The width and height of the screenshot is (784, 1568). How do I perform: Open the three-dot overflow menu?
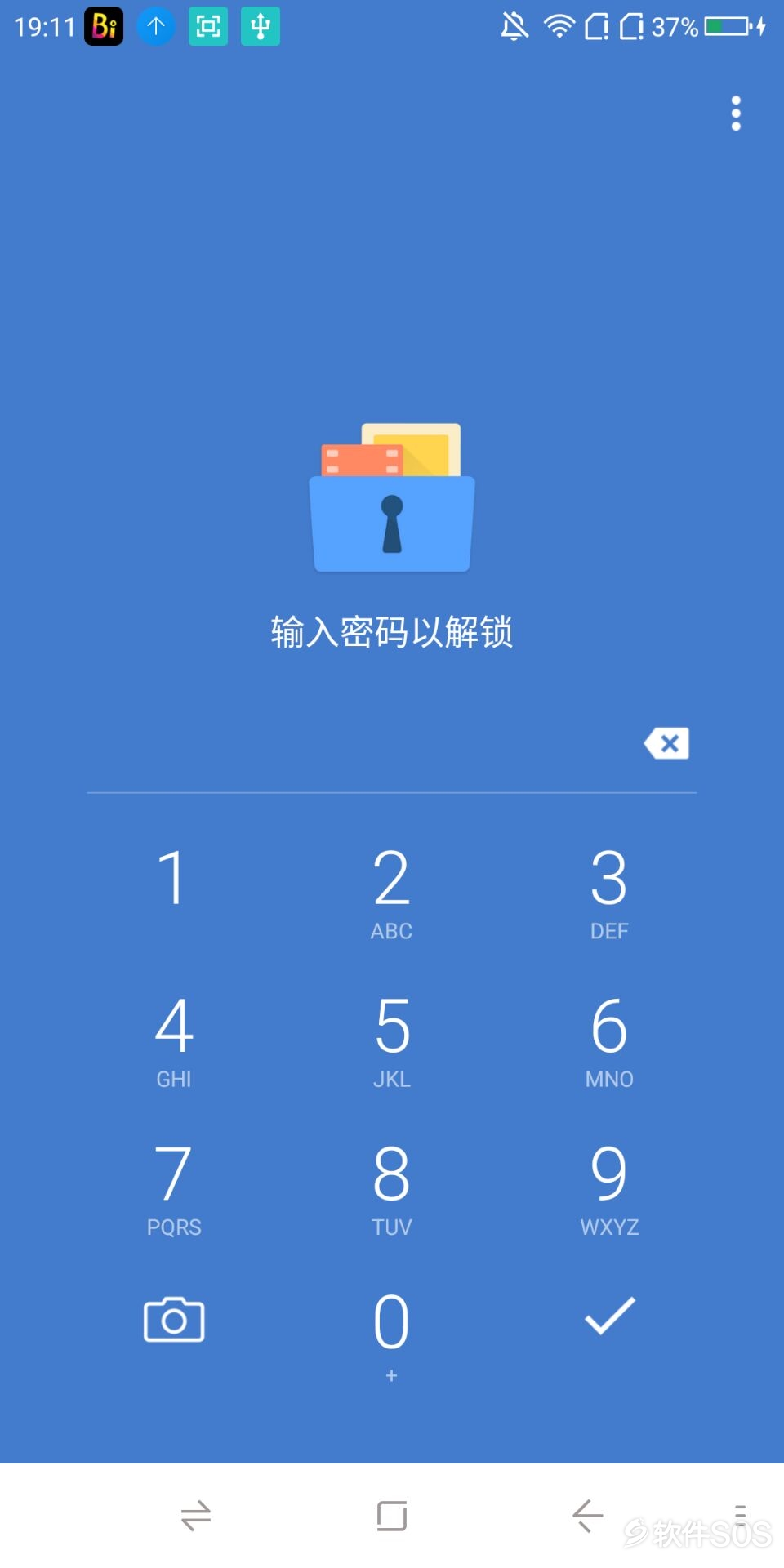click(736, 114)
